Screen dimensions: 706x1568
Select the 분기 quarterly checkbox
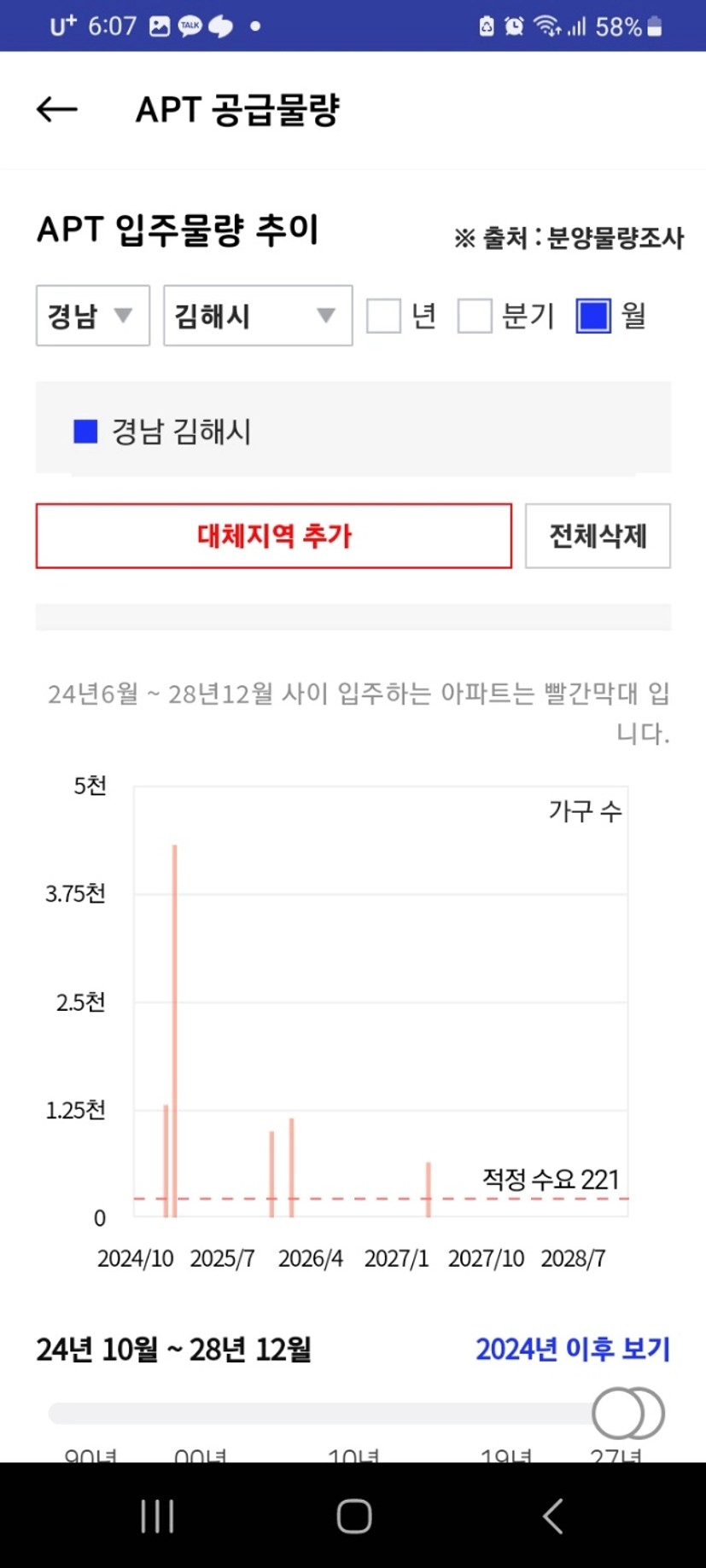tap(475, 316)
